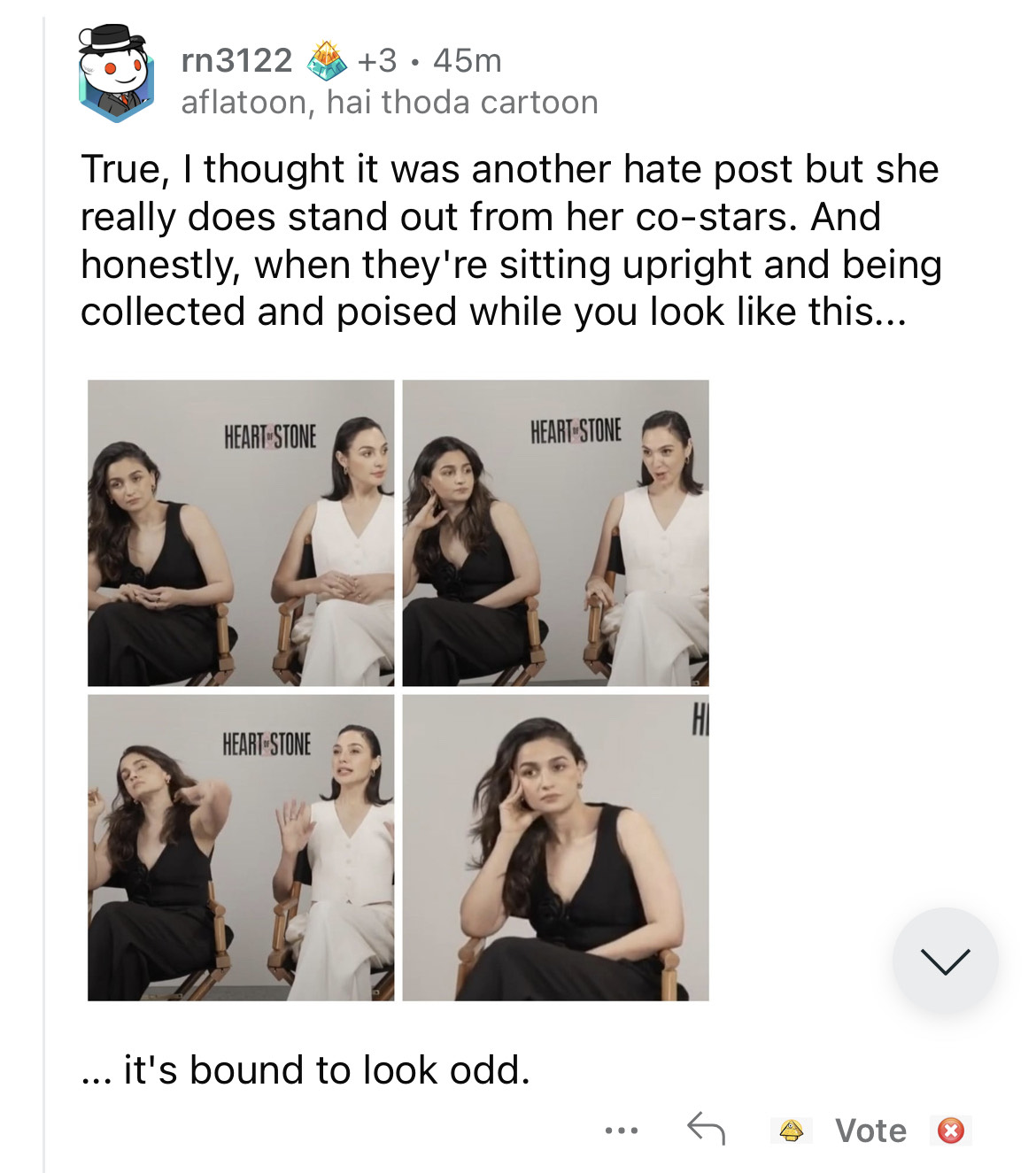
Task: Open the comment's three-dot overflow menu
Action: point(621,1131)
